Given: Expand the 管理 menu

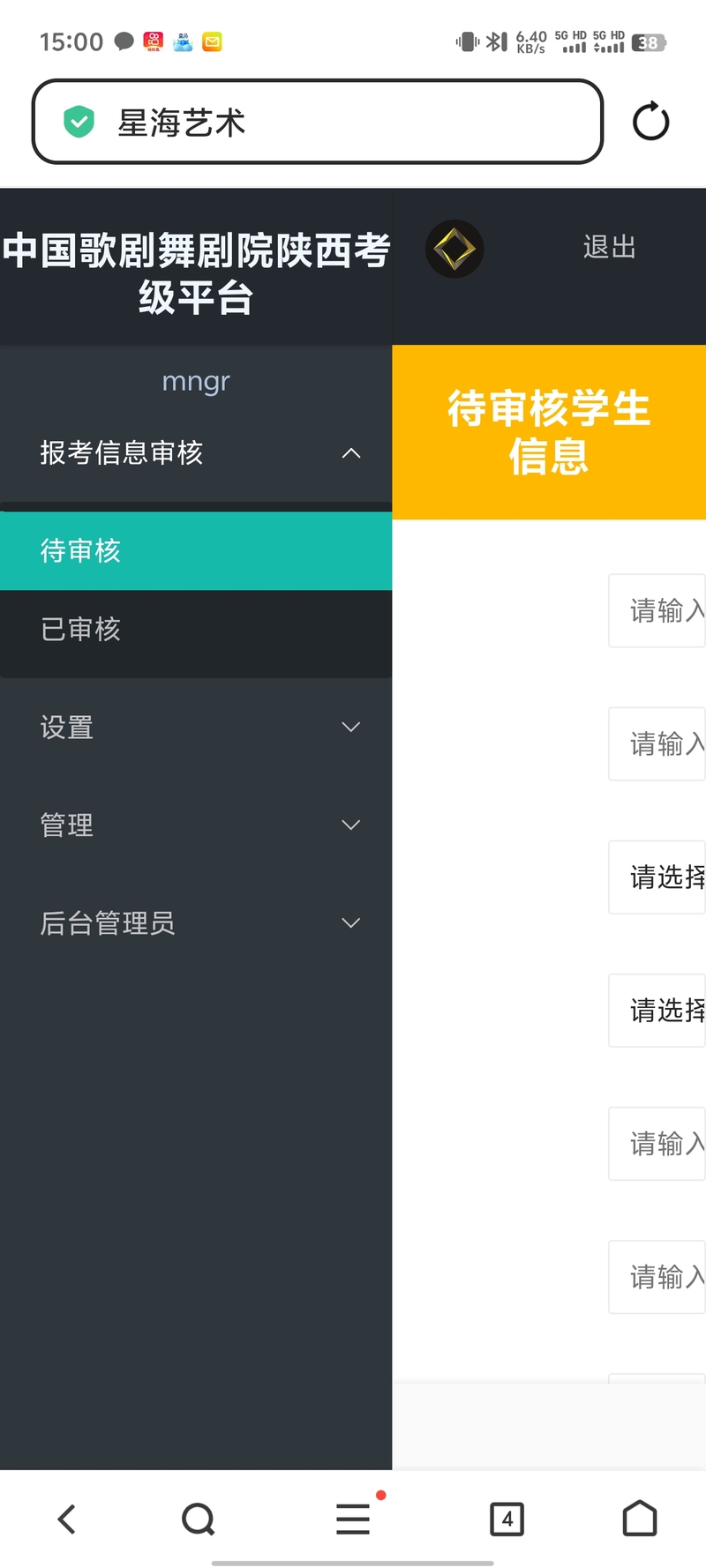Looking at the screenshot, I should click(x=196, y=825).
